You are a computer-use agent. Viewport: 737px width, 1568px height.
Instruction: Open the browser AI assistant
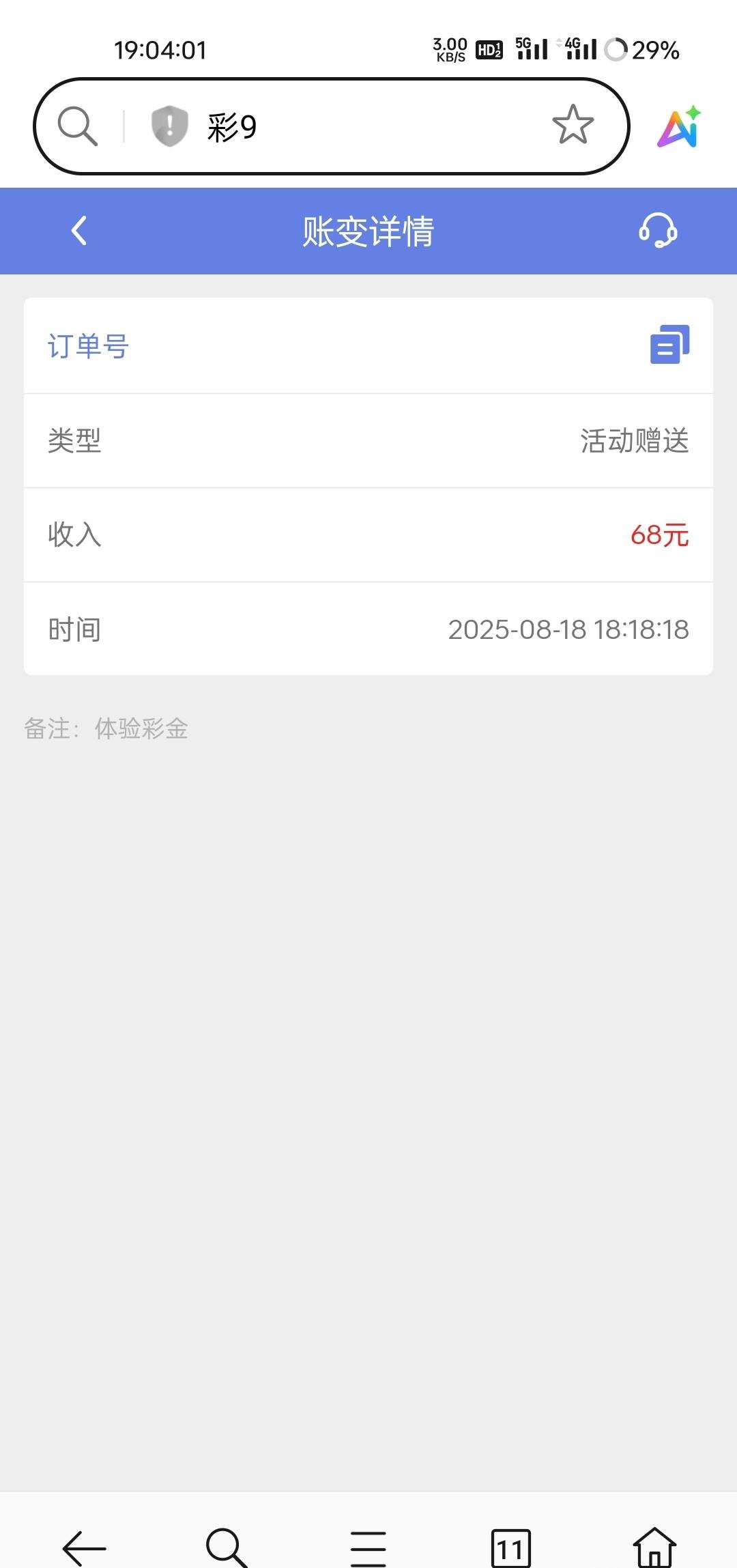(679, 127)
